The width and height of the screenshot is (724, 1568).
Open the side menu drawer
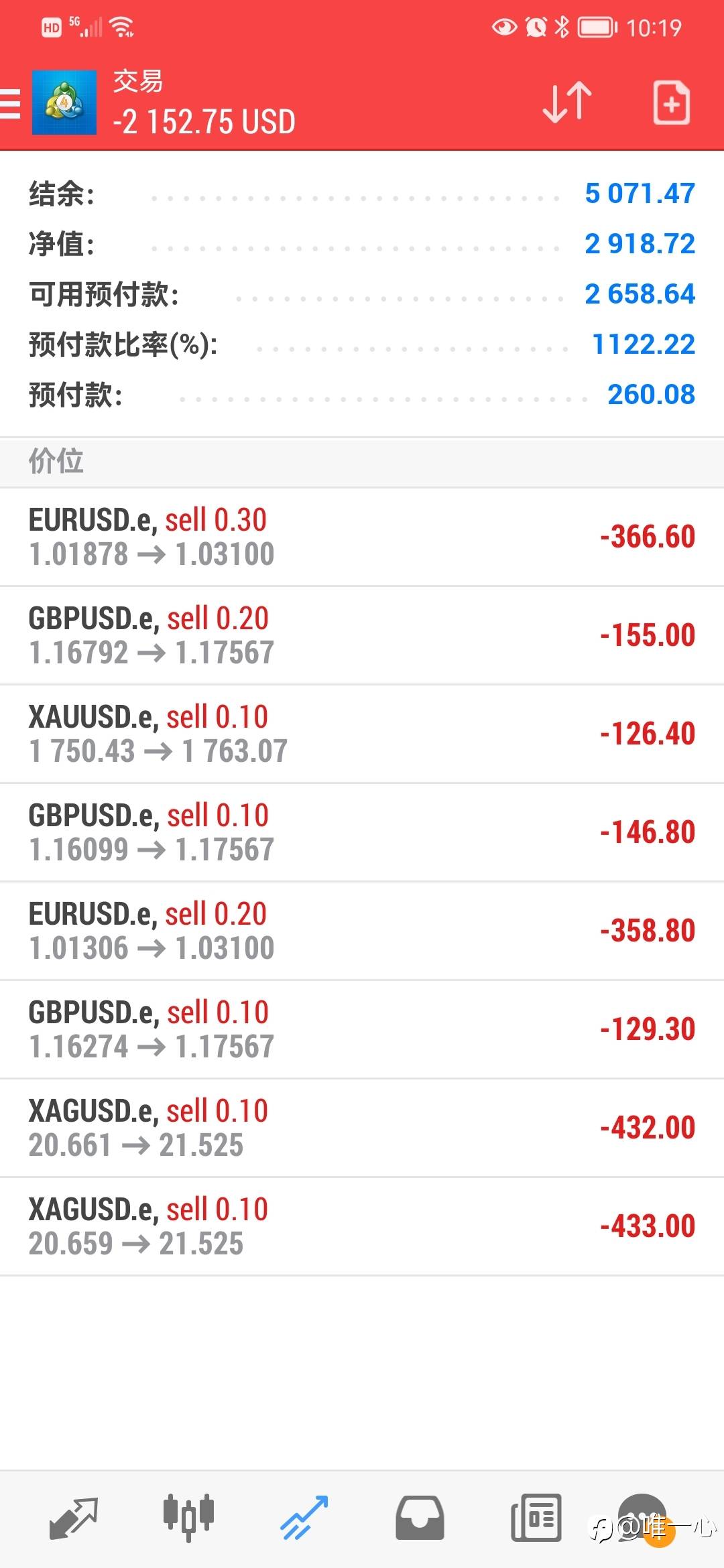pos(11,104)
